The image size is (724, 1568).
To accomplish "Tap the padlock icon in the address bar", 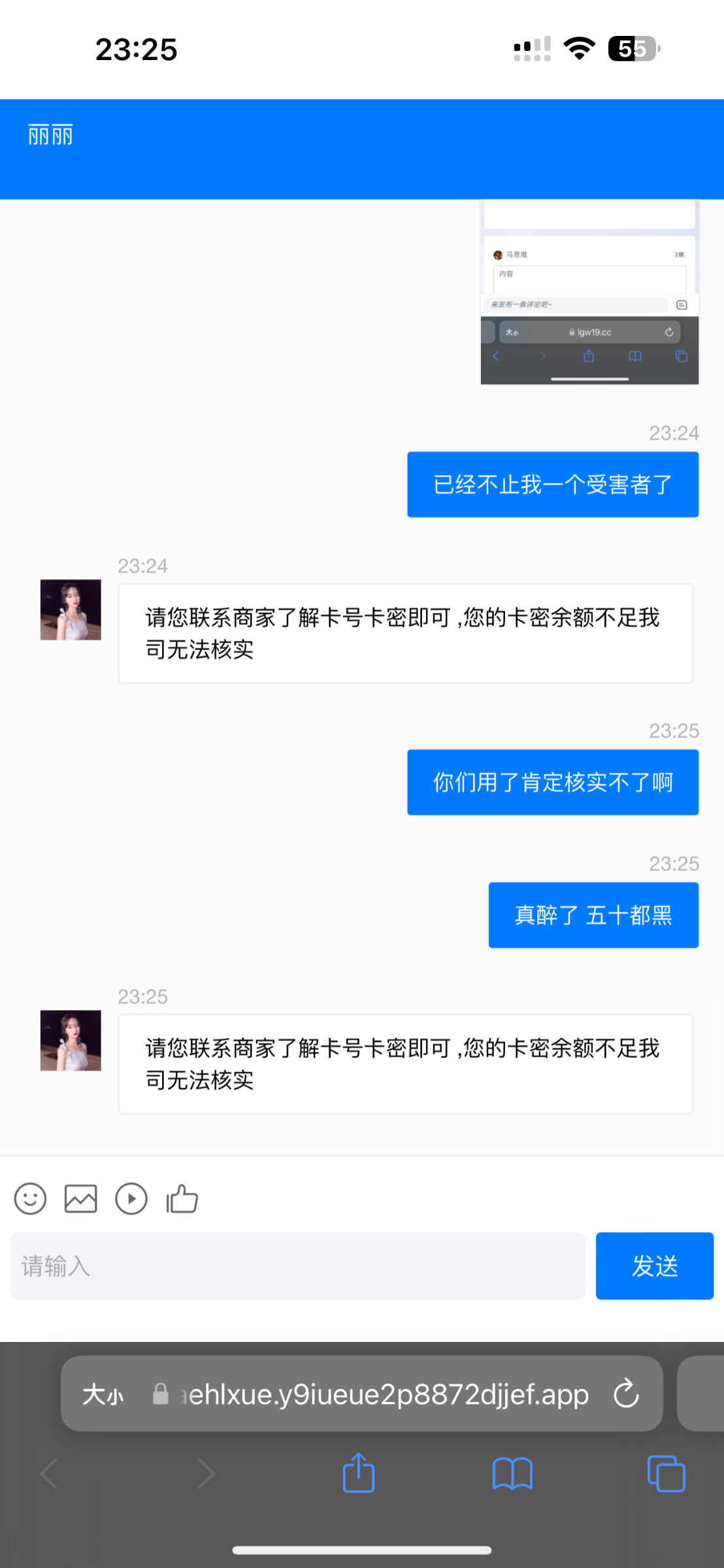I will coord(159,1394).
